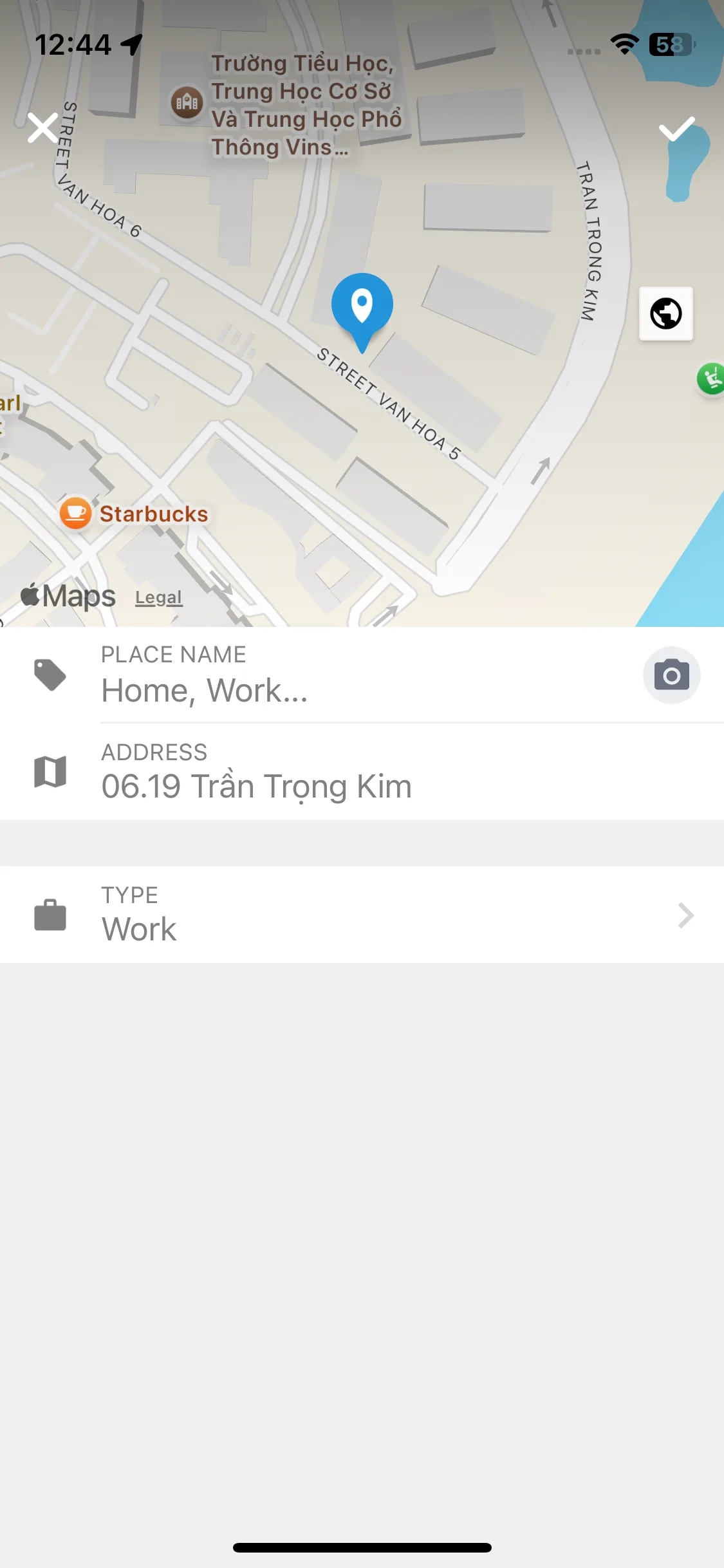
Task: Close the place editor with the X
Action: 42,127
